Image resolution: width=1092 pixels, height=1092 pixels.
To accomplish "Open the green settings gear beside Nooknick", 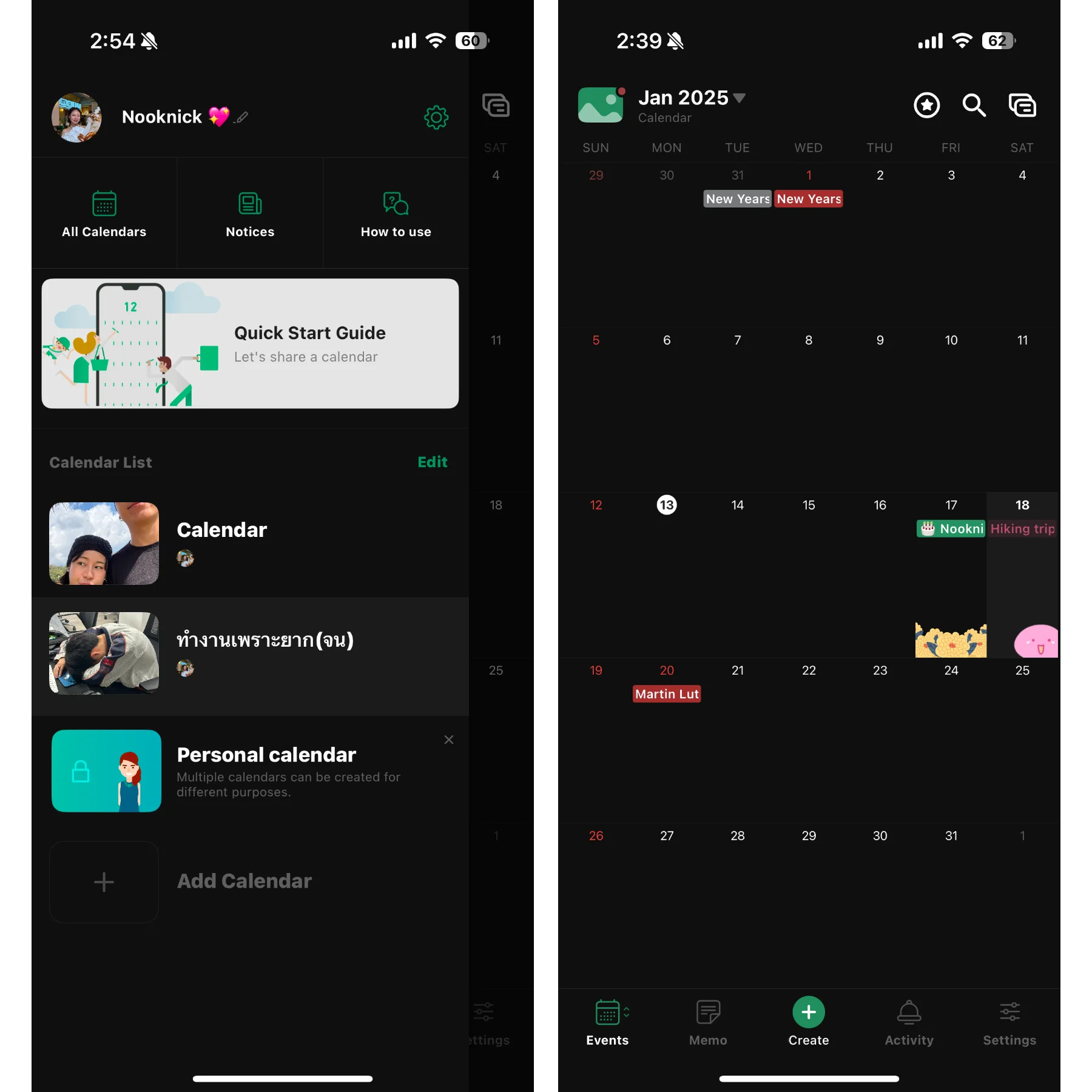I will pyautogui.click(x=436, y=117).
